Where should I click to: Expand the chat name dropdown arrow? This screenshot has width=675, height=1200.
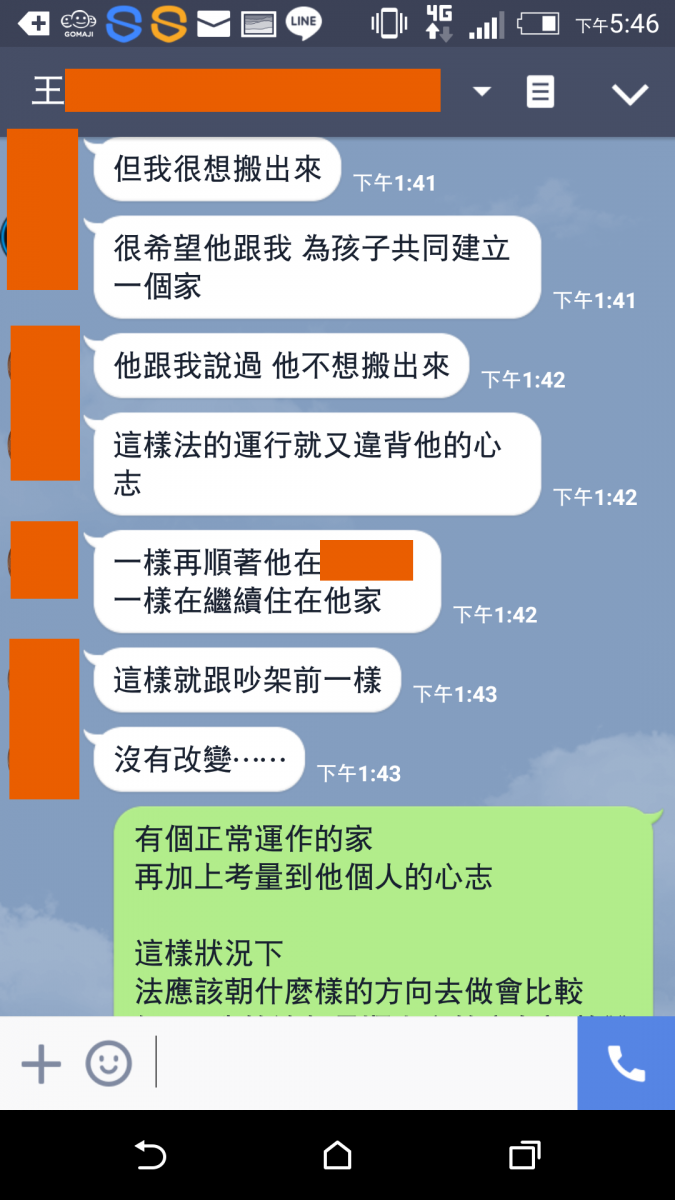482,92
